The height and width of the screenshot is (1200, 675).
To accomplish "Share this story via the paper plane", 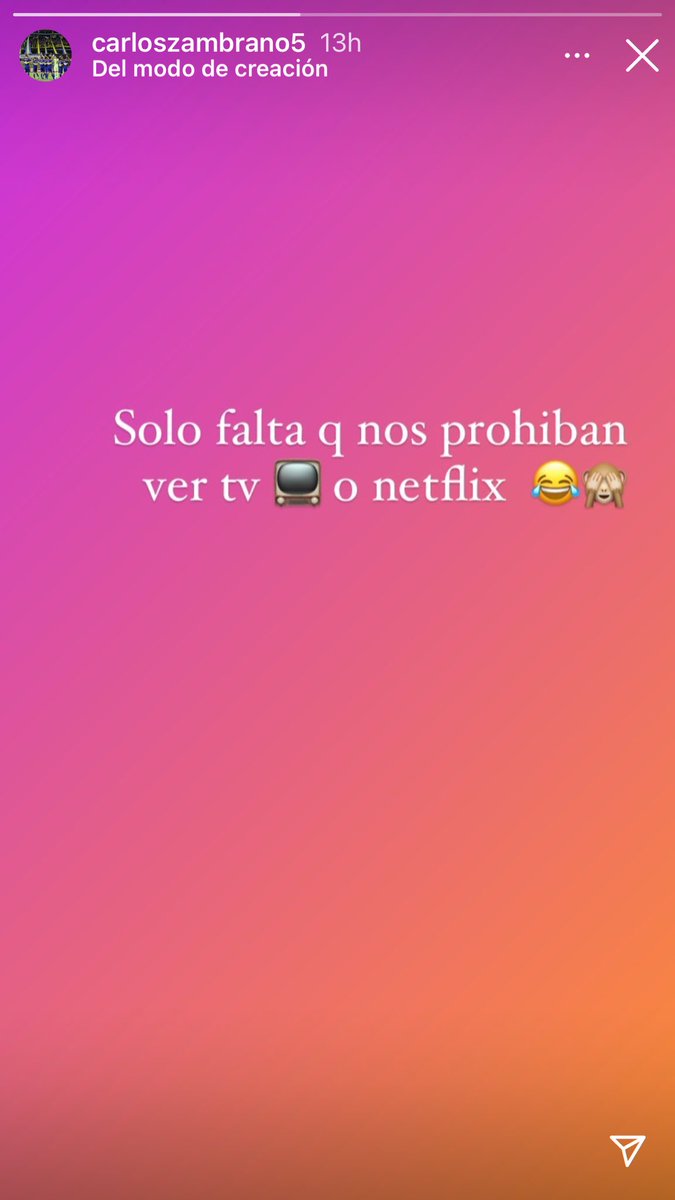I will point(627,1150).
